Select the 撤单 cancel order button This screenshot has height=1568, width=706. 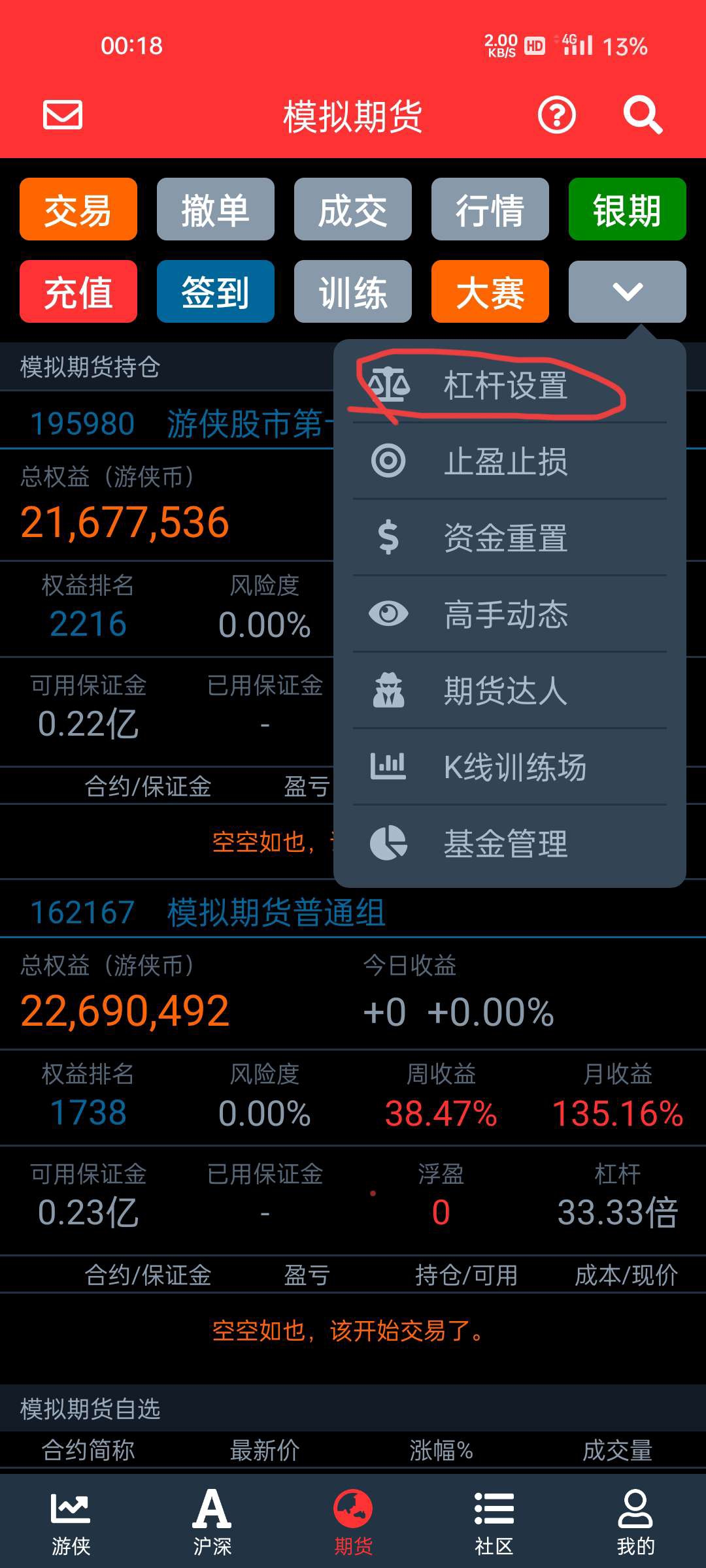click(x=216, y=209)
